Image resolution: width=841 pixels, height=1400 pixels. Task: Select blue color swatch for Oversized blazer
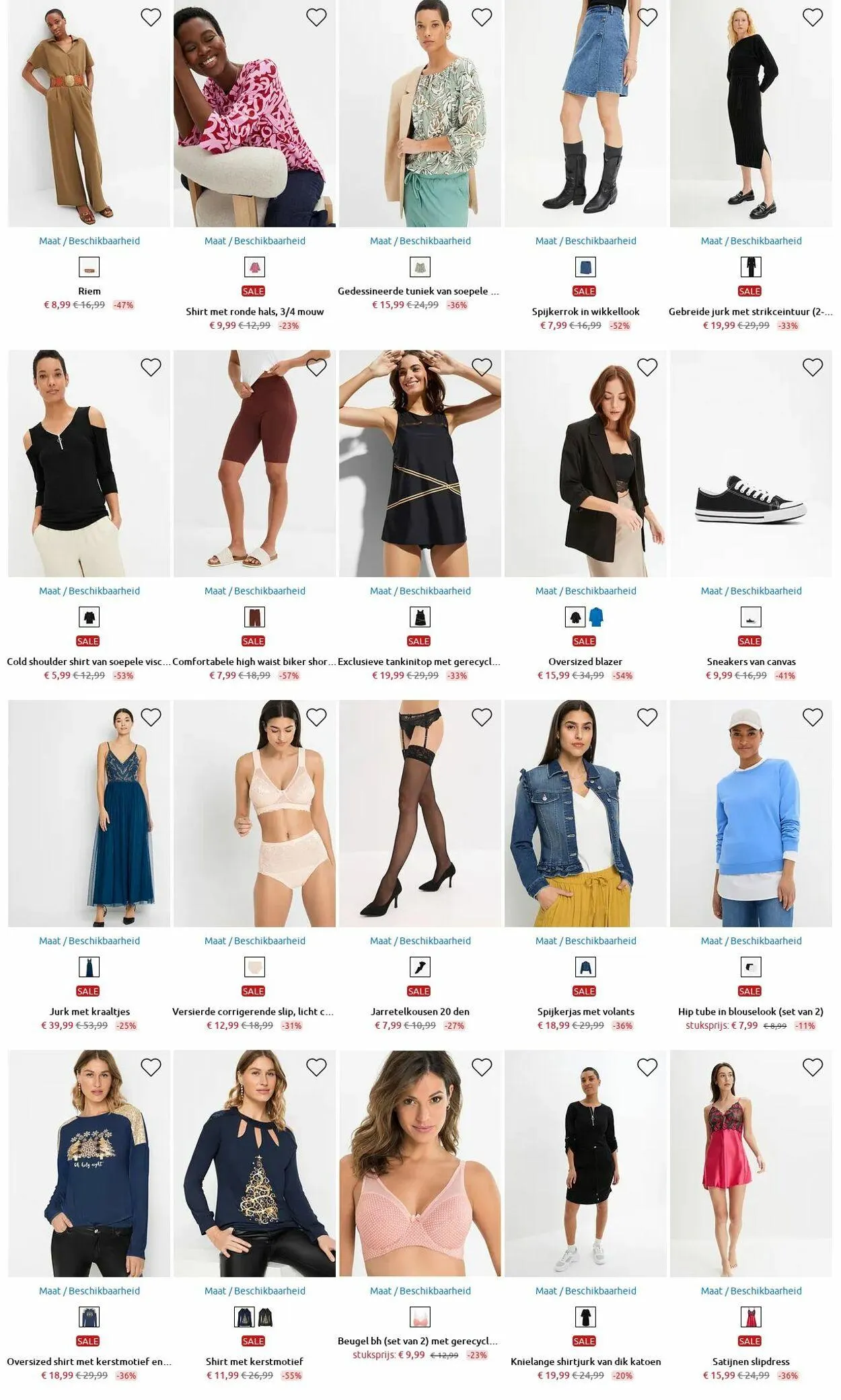point(596,617)
